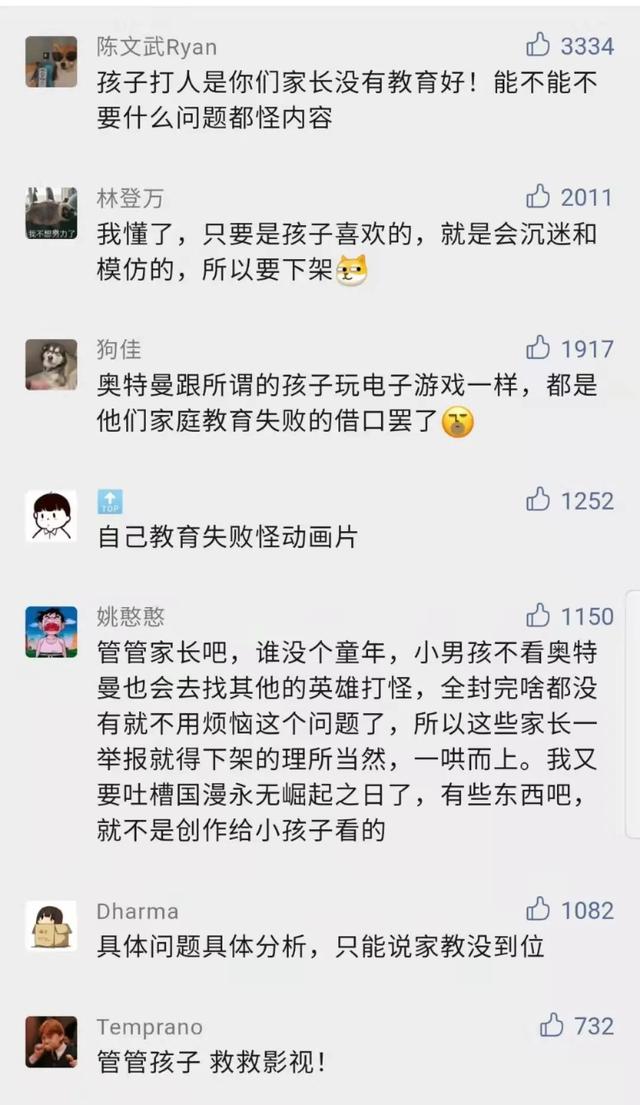Open 陈文武Ryan's profile avatar
This screenshot has width=640, height=1105.
51,62
